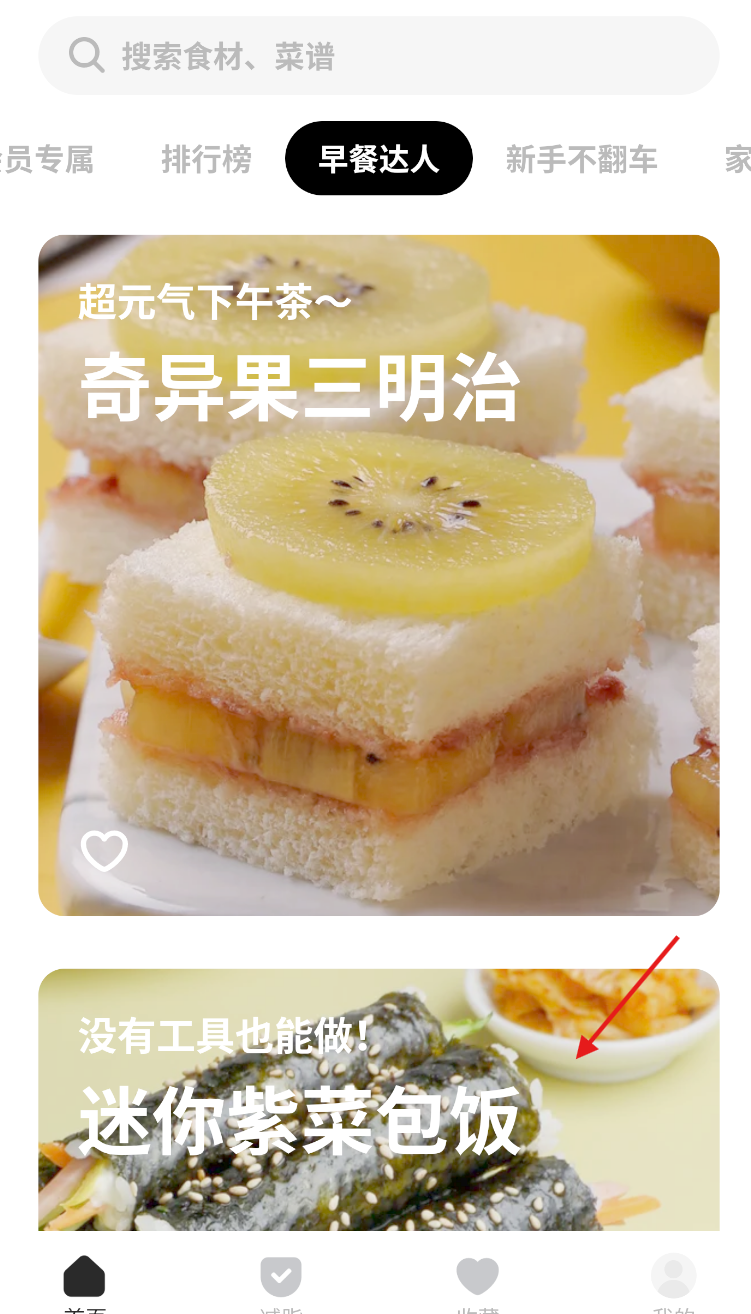Switch to the 排行榜 tab
The image size is (751, 1314).
click(x=206, y=159)
